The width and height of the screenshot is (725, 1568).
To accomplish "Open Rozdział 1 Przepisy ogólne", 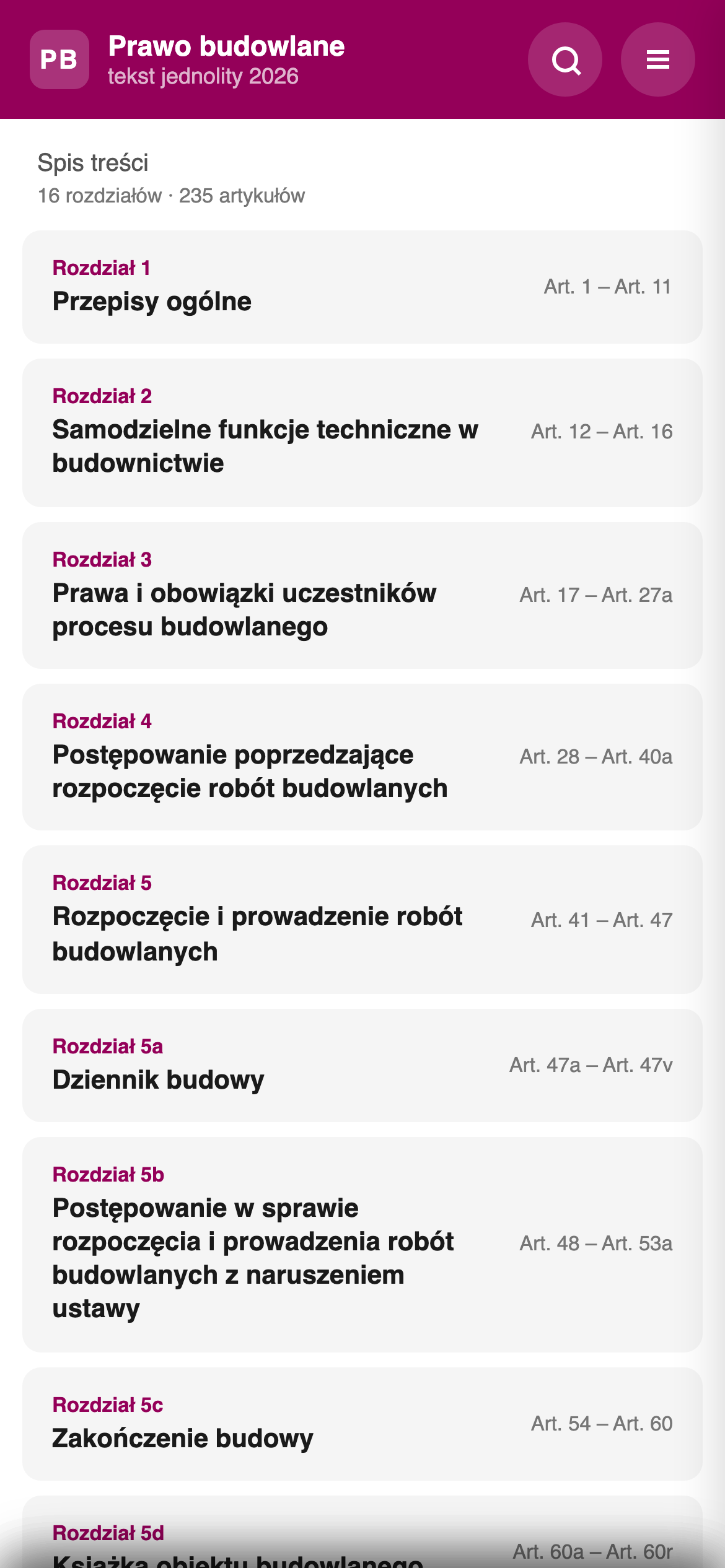I will [x=362, y=287].
